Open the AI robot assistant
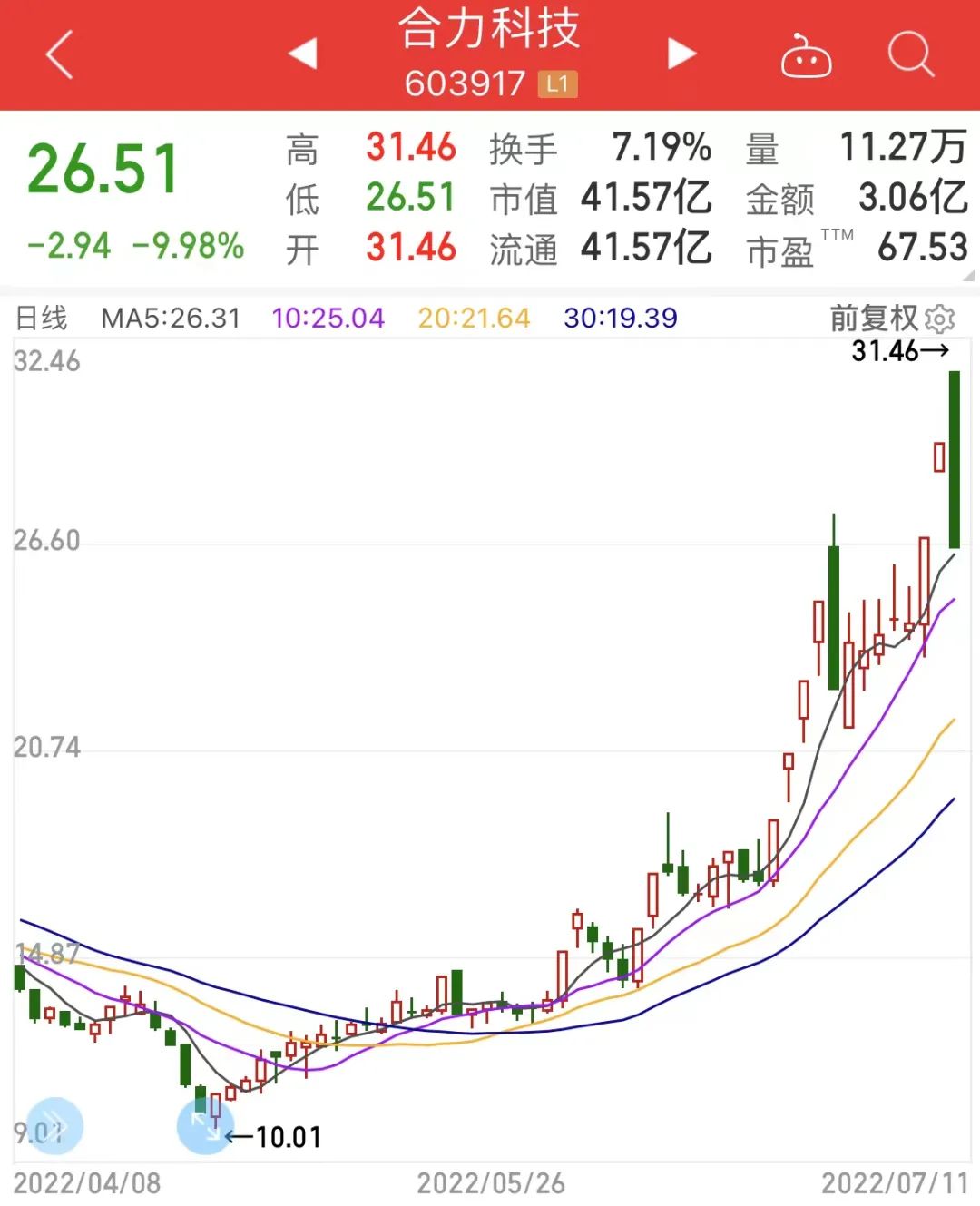The height and width of the screenshot is (1206, 980). (x=807, y=57)
